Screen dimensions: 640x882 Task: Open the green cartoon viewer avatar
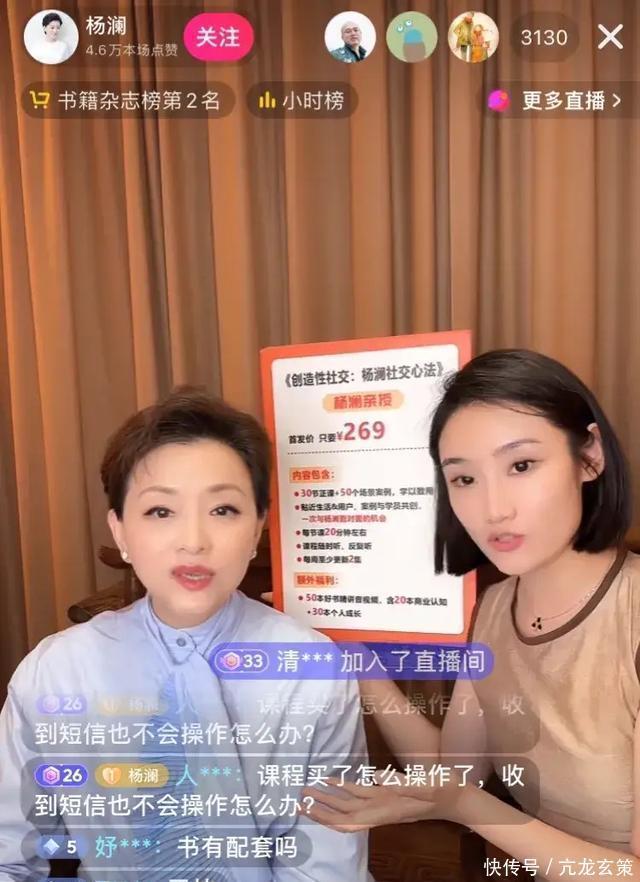[x=412, y=37]
